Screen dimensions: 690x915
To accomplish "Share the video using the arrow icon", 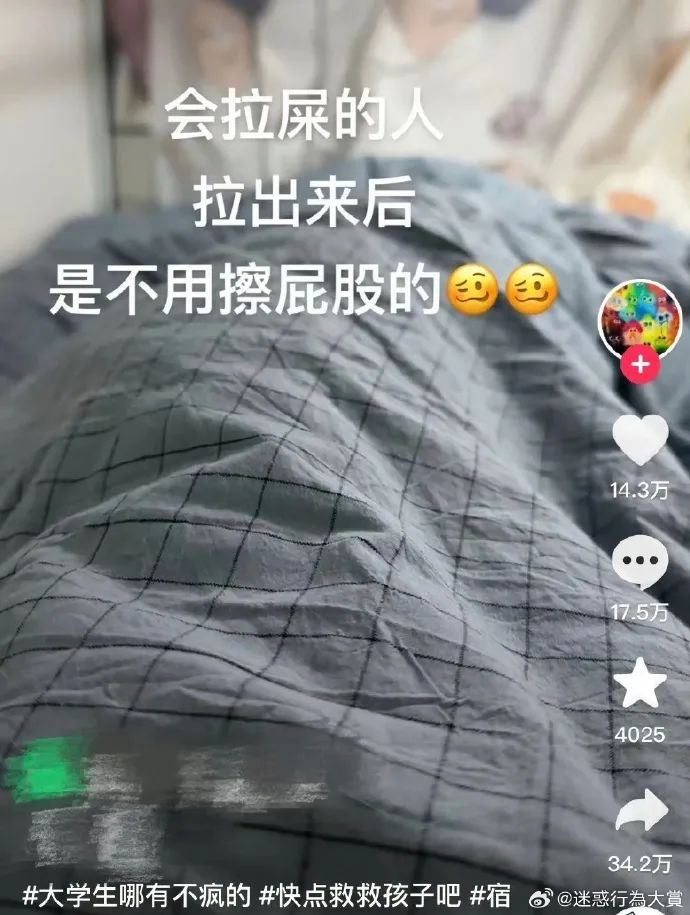I will (x=639, y=812).
